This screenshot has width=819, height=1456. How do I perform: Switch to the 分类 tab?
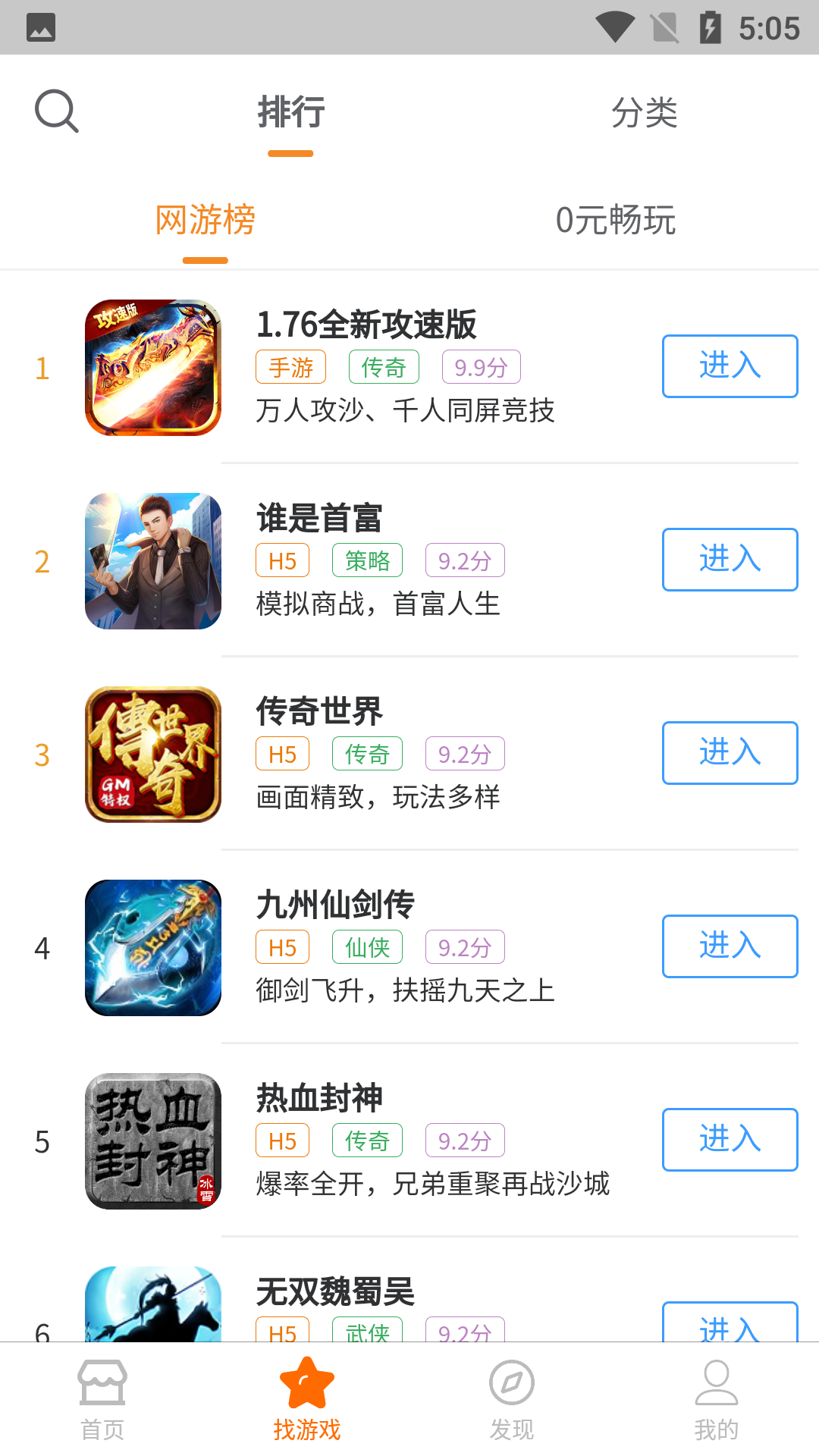pos(644,113)
